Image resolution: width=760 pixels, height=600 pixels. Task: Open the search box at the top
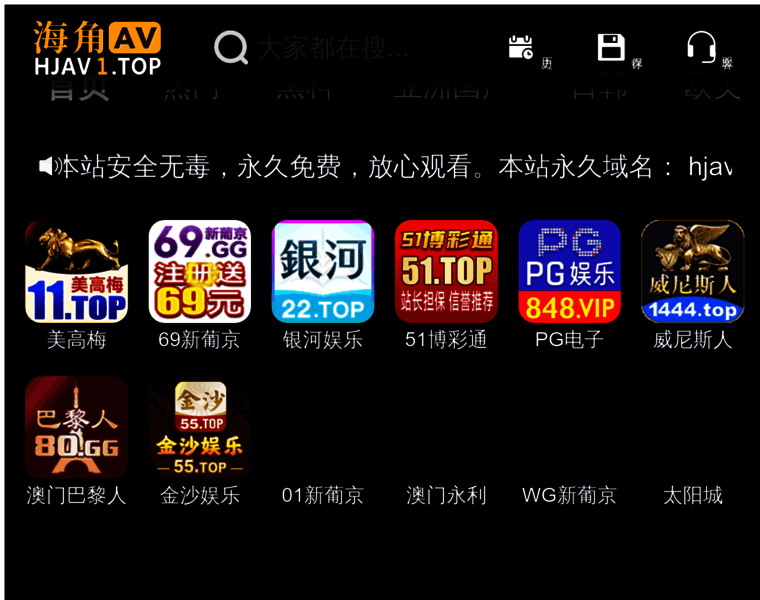point(330,47)
